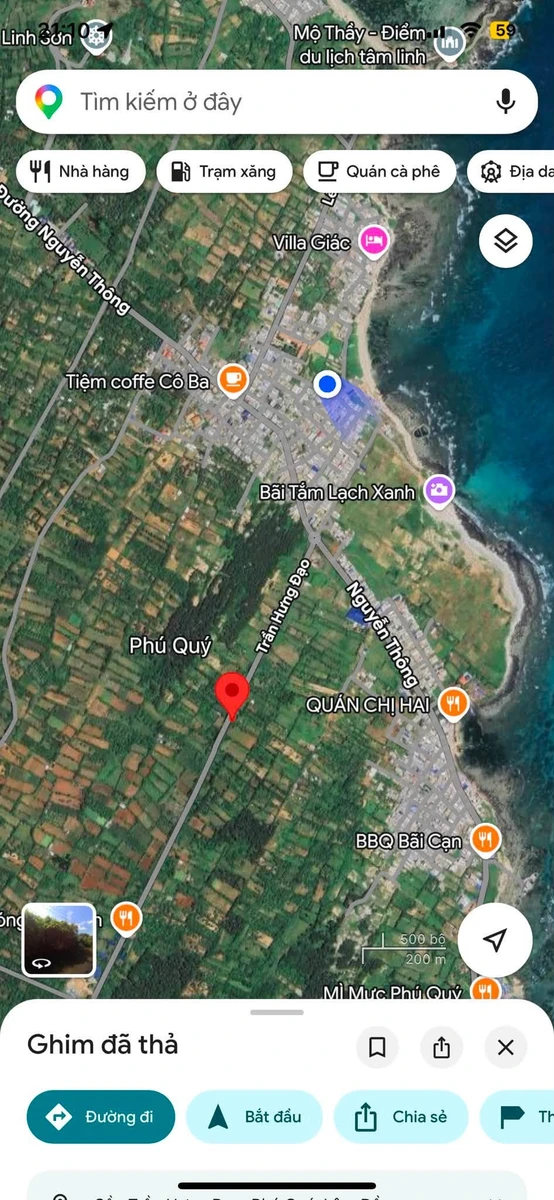554x1200 pixels.
Task: Tap the 'QUÁN CHỊ HAI' restaurant pin
Action: click(x=454, y=704)
